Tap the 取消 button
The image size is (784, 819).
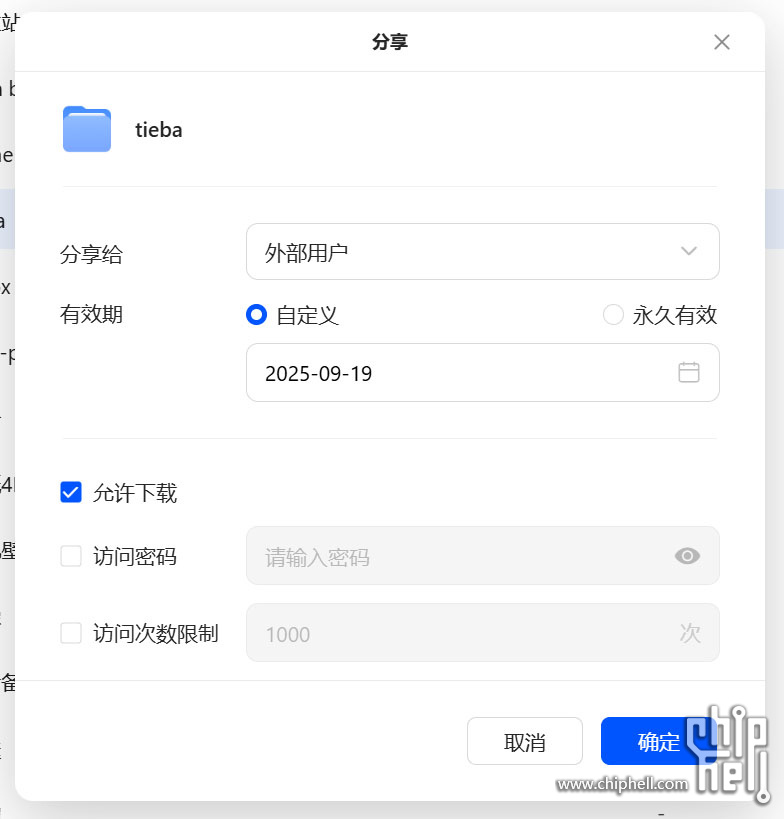(524, 742)
